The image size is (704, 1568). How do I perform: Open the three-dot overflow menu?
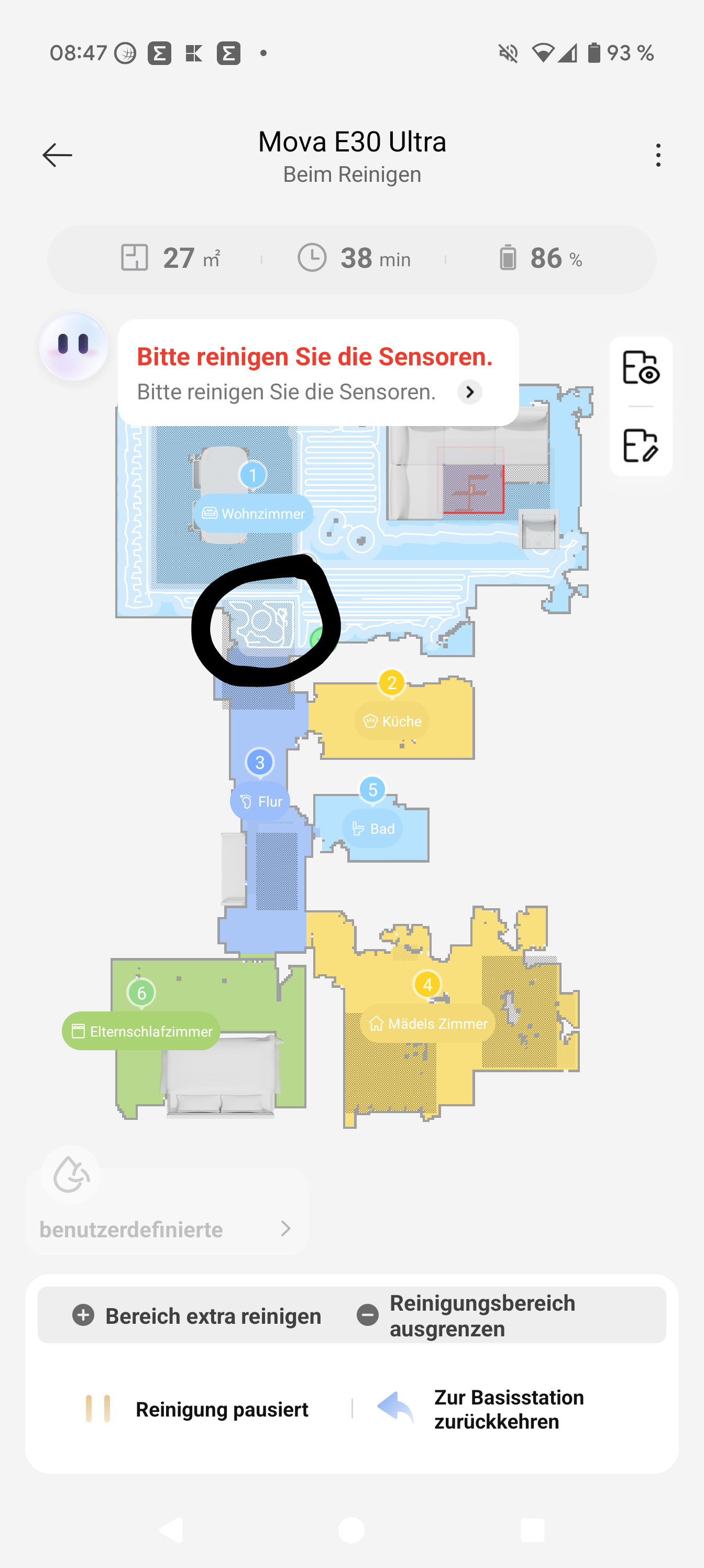point(658,155)
